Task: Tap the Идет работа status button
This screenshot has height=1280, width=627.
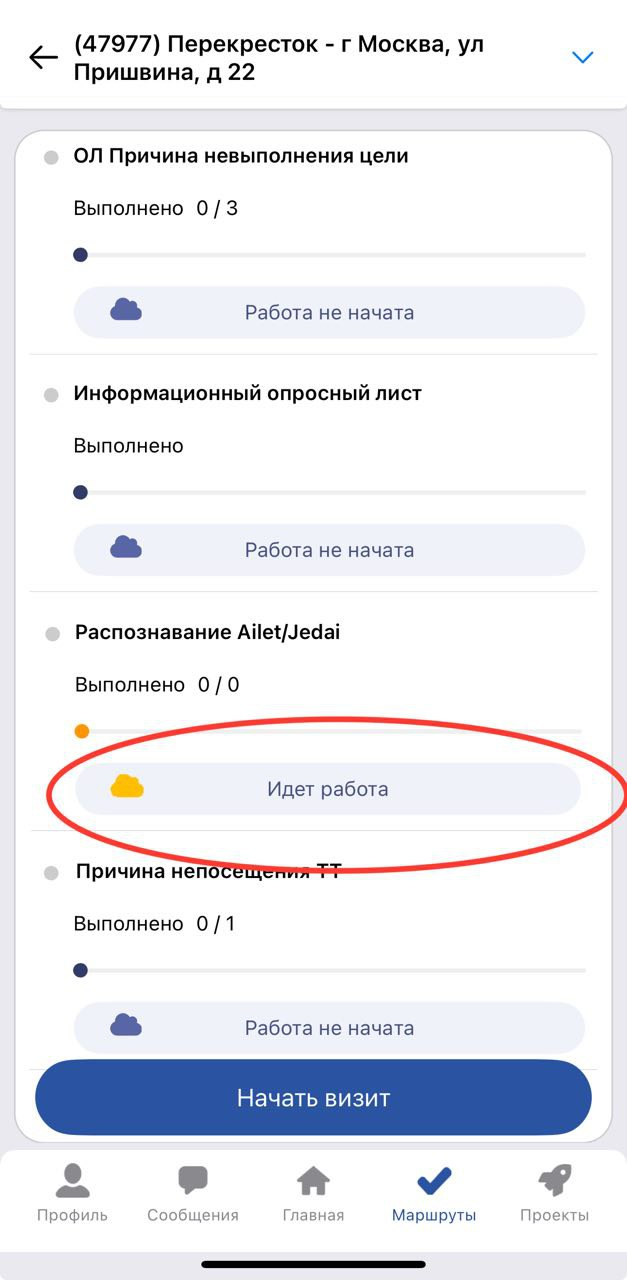Action: coord(328,789)
